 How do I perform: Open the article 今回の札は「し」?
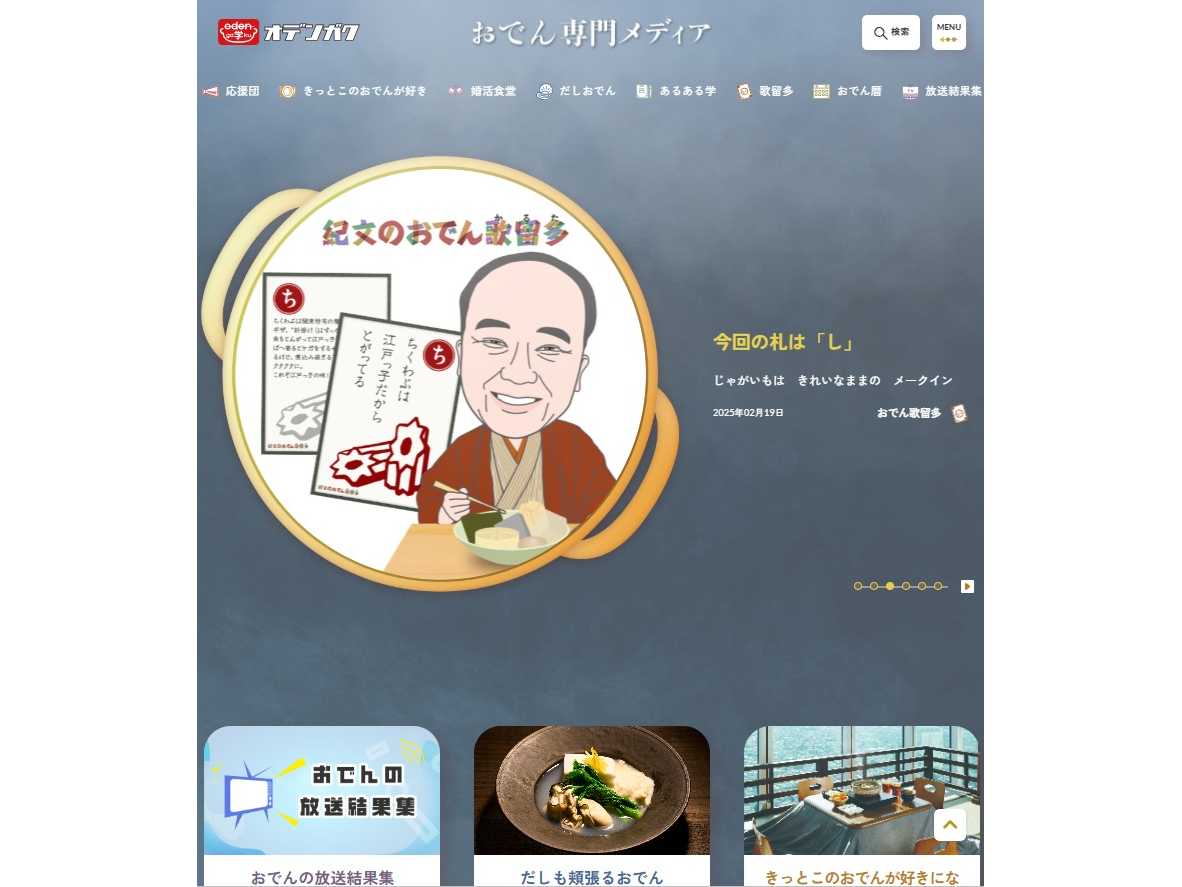click(784, 342)
